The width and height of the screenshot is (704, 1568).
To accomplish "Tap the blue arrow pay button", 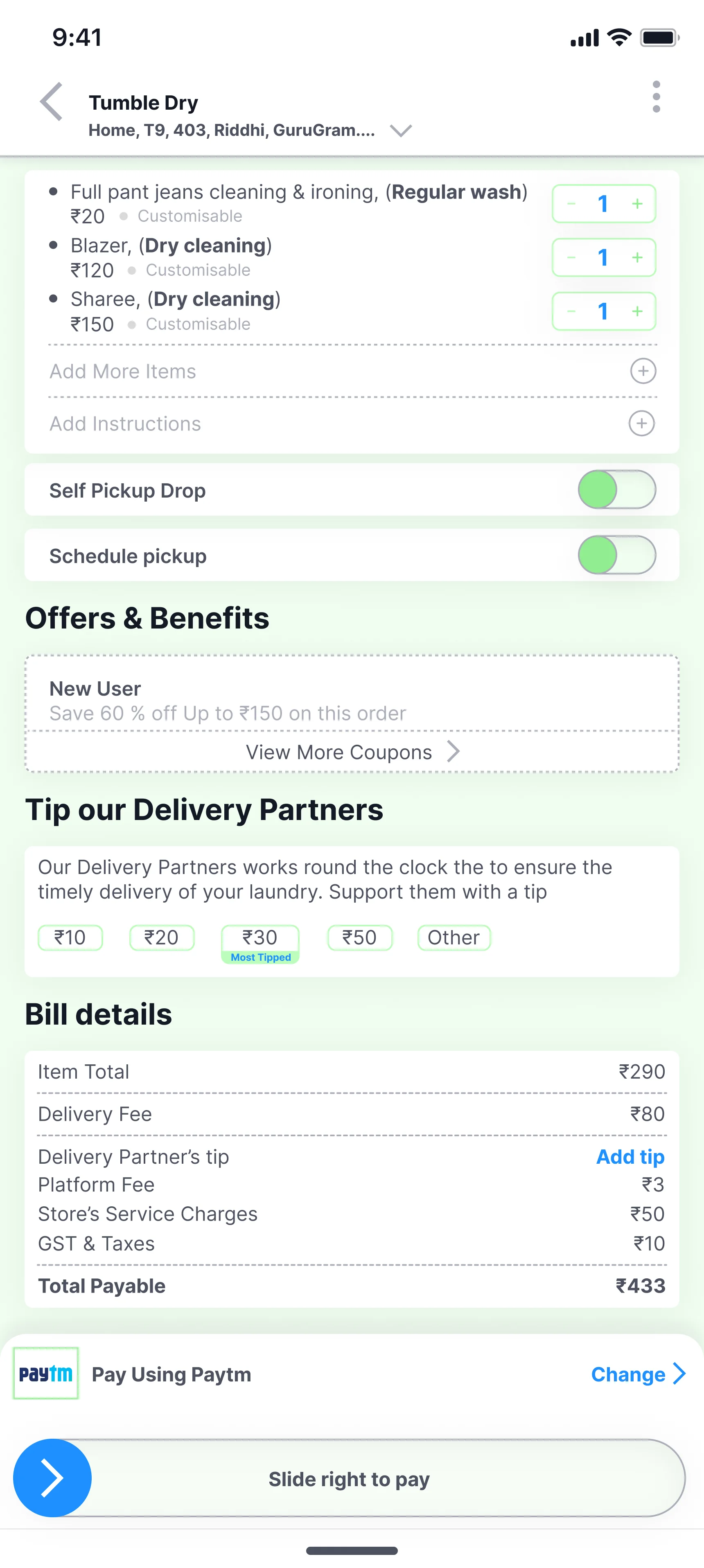I will point(52,1477).
